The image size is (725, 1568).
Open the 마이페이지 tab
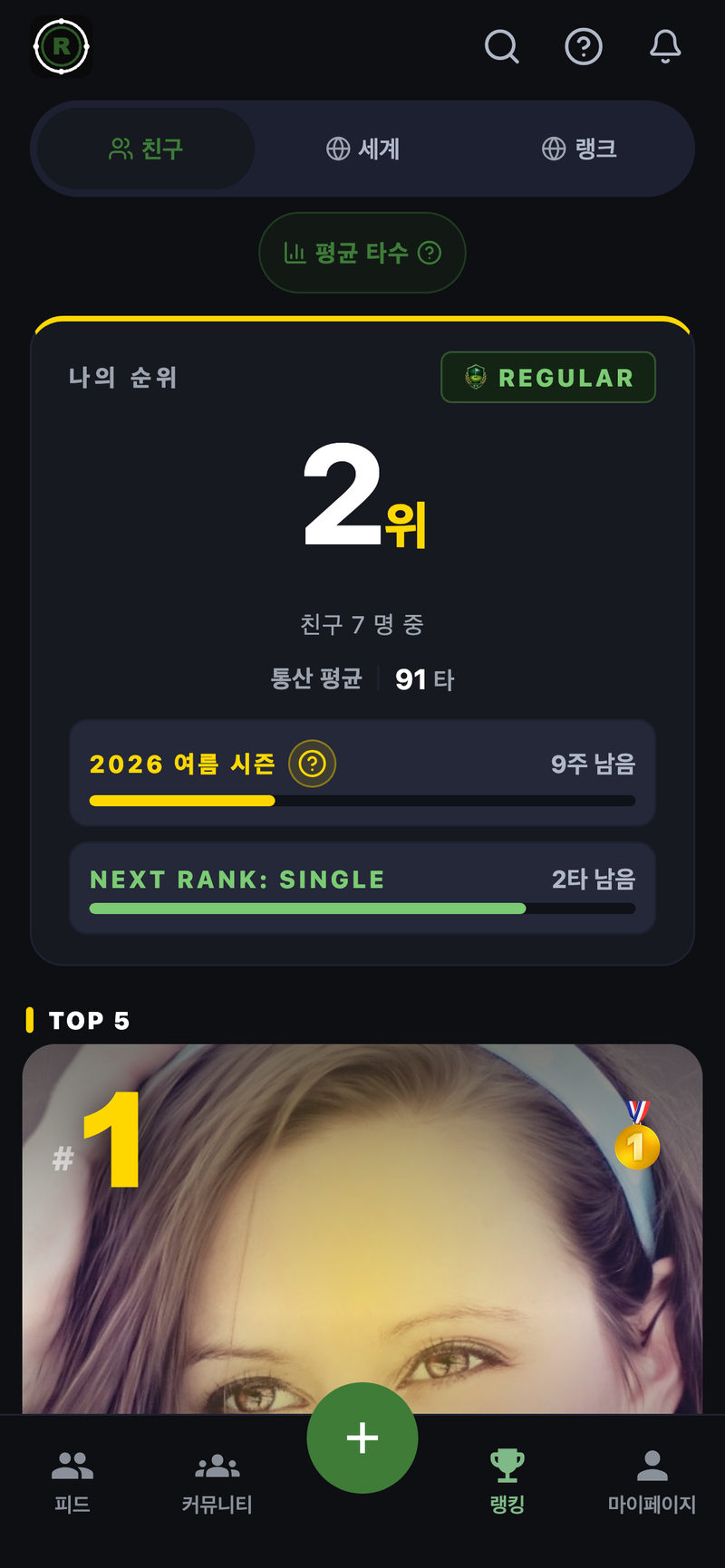[x=652, y=1481]
